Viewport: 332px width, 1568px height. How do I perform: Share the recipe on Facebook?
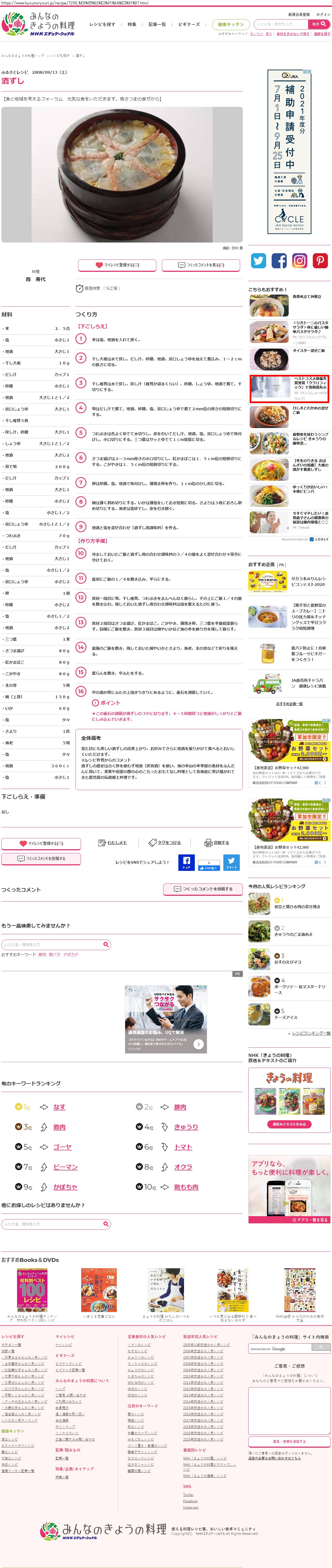pyautogui.click(x=186, y=862)
